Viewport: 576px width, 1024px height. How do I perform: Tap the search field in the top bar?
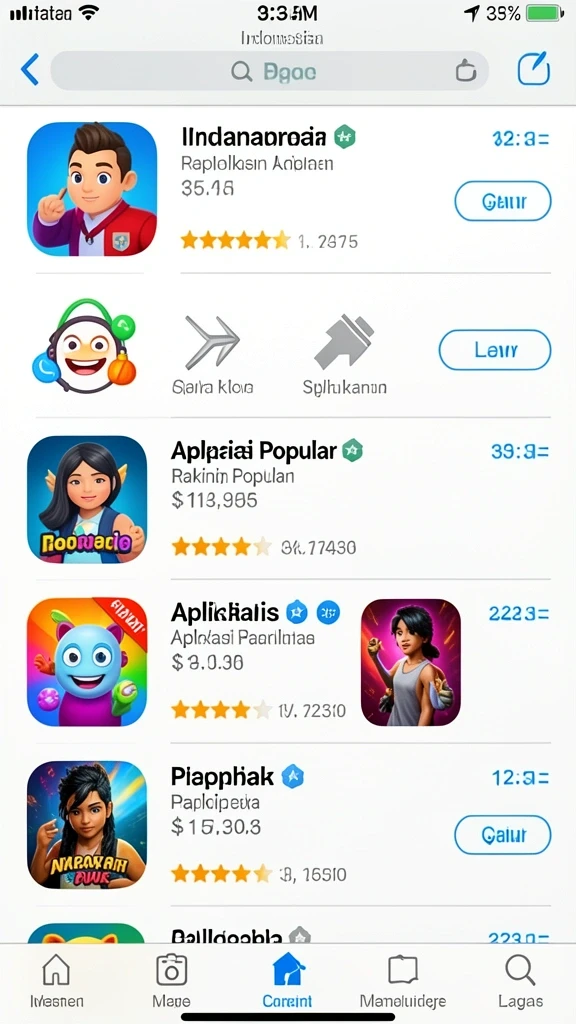click(x=269, y=71)
